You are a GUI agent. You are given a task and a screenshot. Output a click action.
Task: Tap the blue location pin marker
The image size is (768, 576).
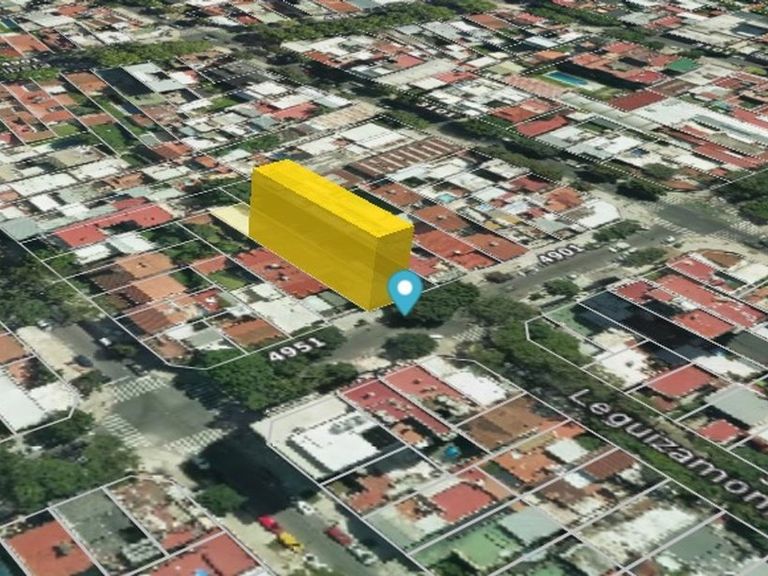coord(405,292)
